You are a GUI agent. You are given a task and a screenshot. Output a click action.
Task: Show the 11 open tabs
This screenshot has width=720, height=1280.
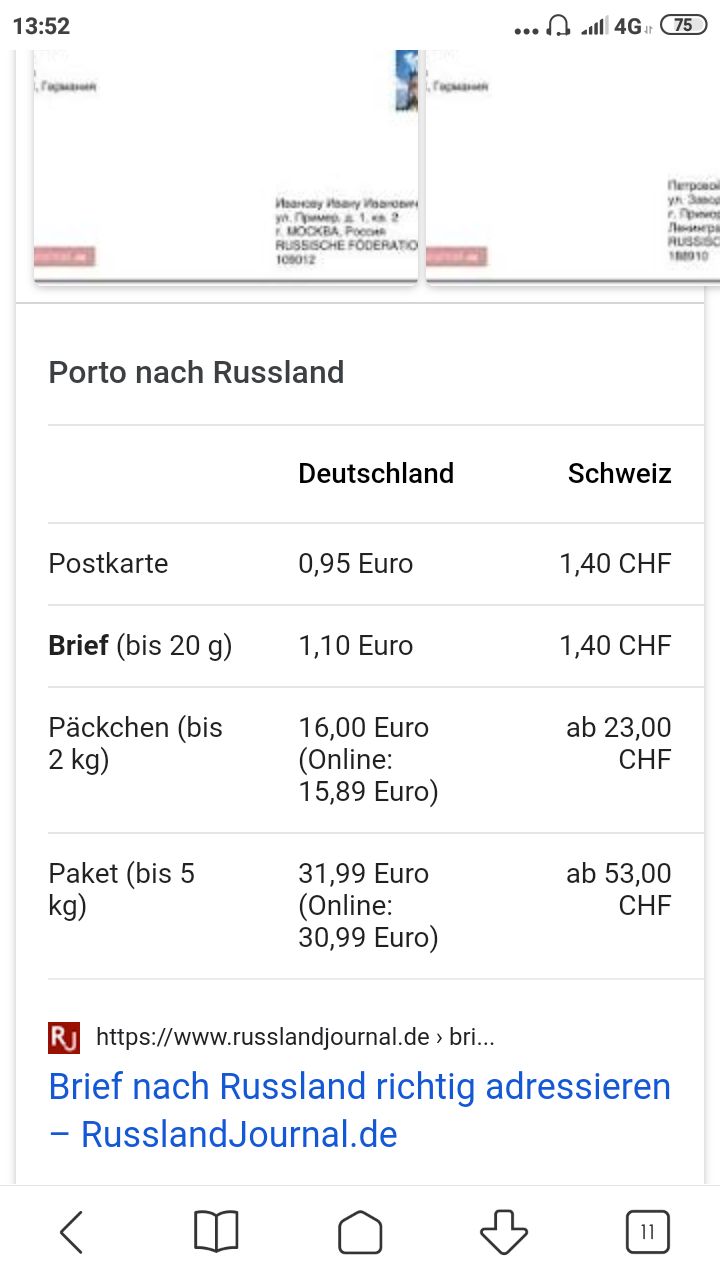tap(647, 1232)
